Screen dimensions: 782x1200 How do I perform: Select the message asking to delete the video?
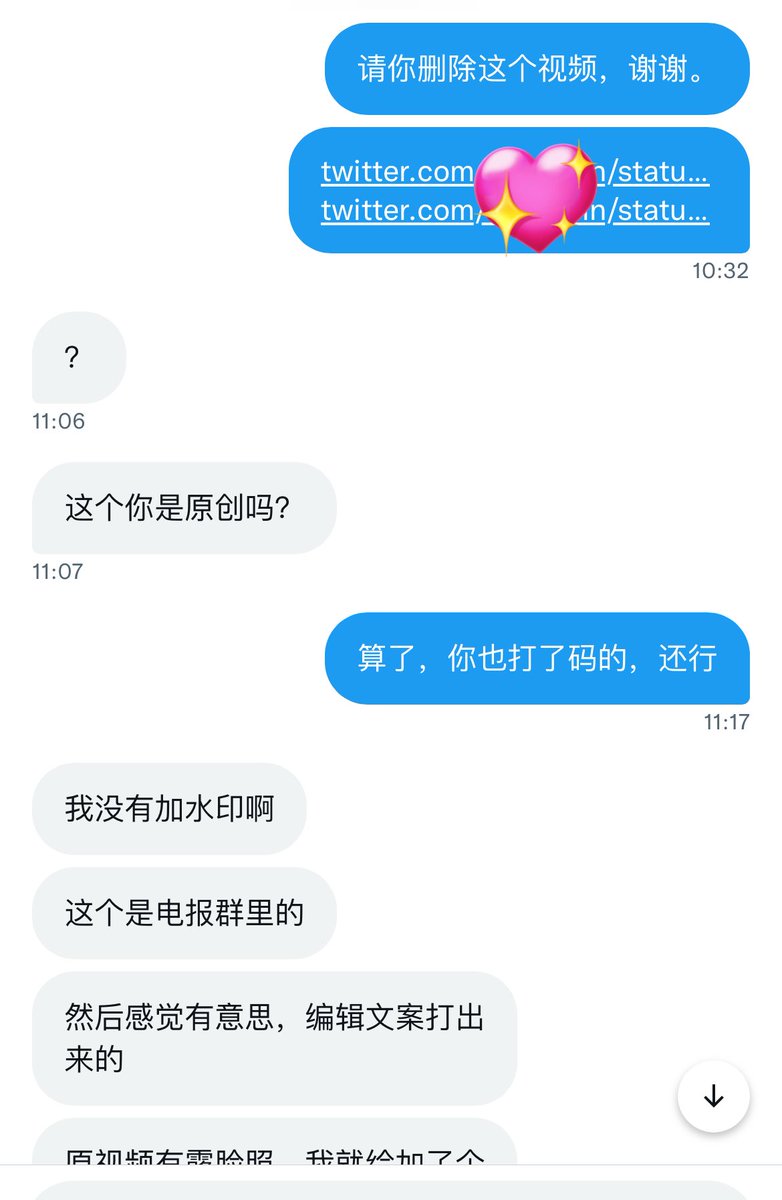(537, 69)
